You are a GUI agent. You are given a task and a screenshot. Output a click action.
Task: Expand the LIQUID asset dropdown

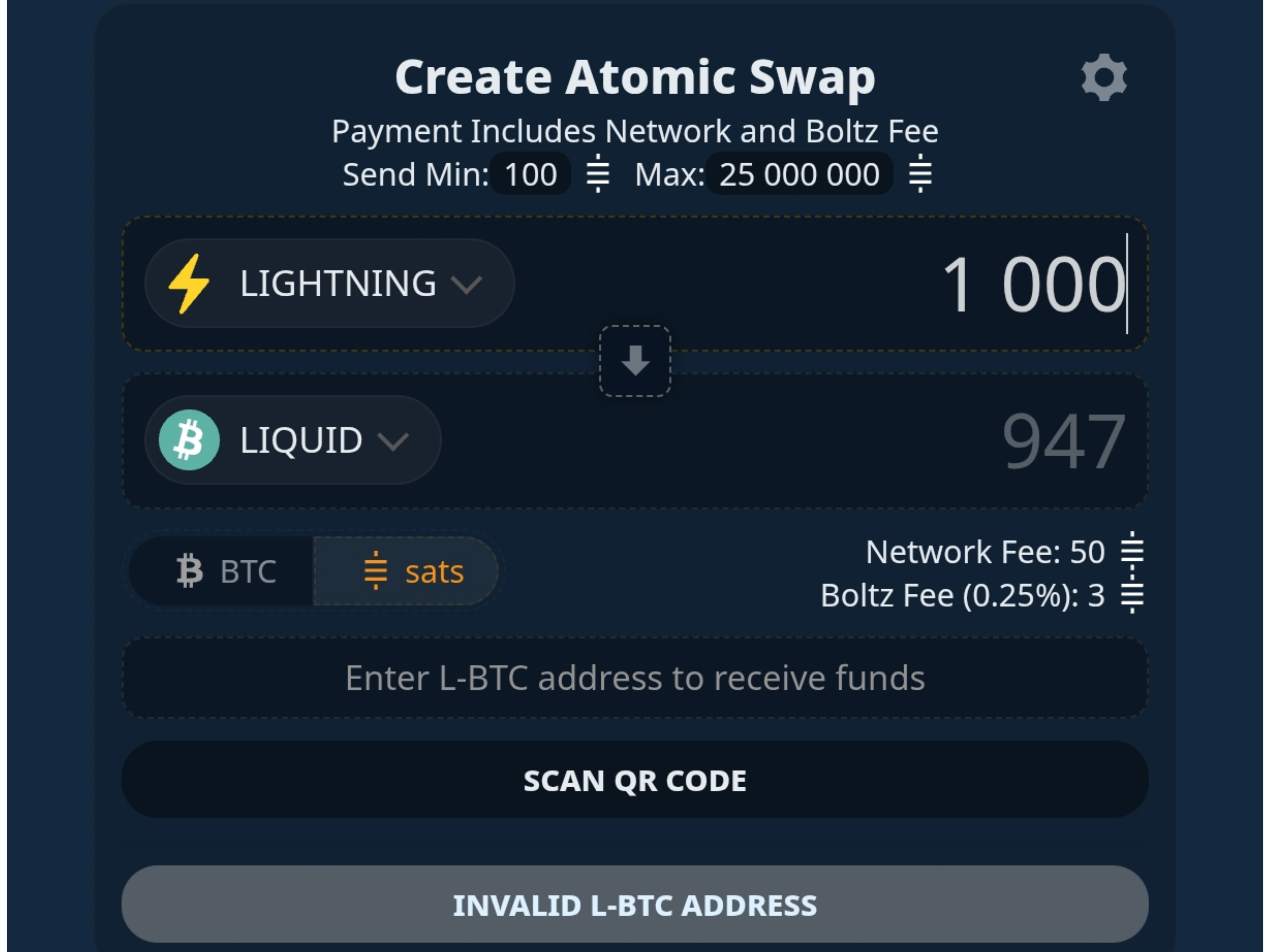(293, 440)
